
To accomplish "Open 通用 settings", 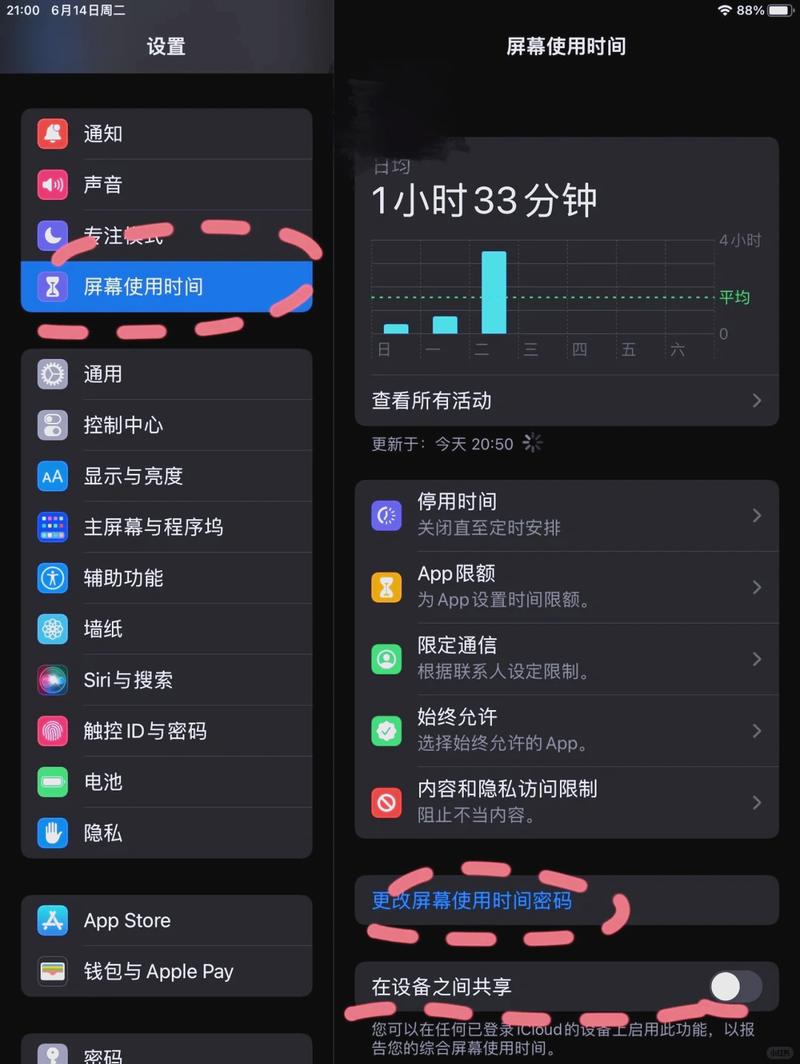I will tap(166, 374).
